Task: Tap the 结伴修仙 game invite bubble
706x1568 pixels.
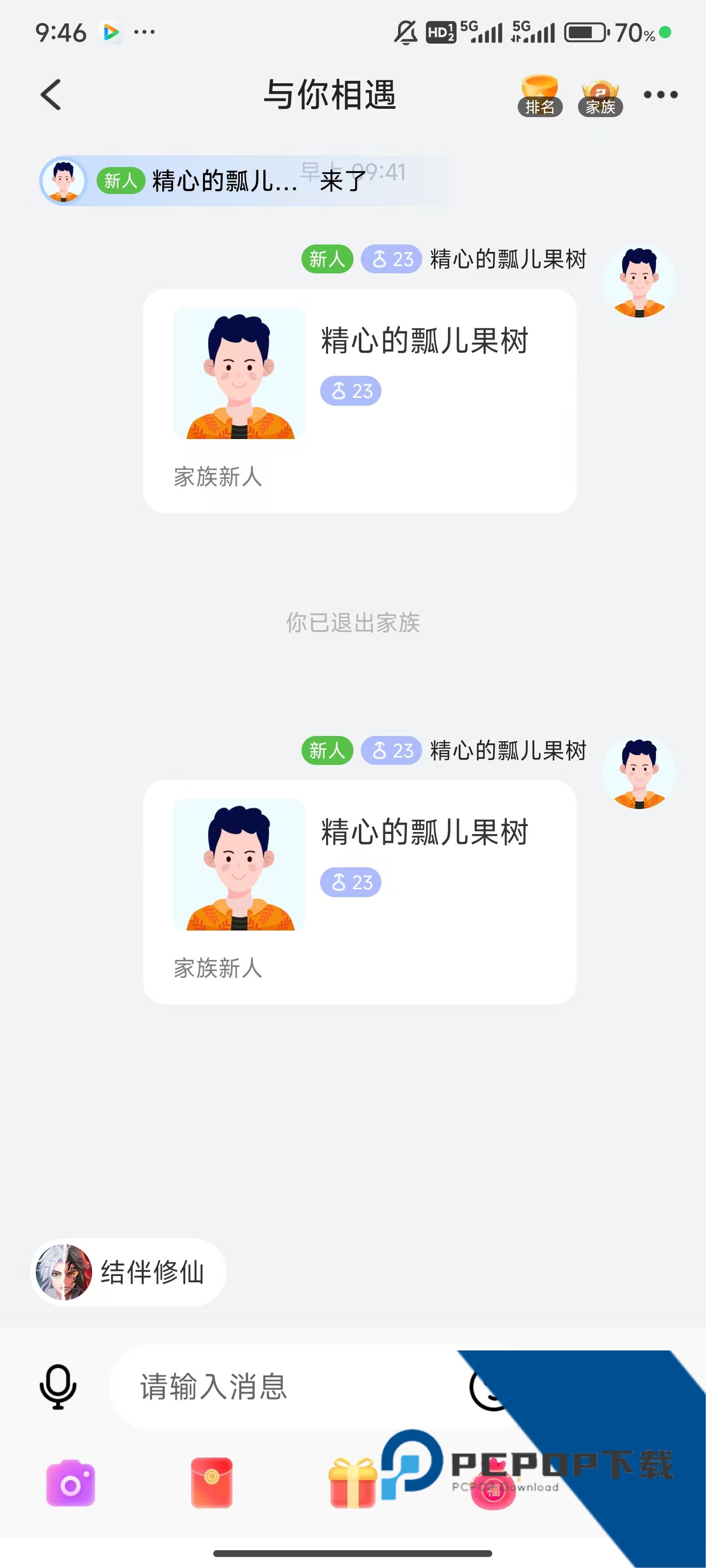Action: tap(128, 1272)
